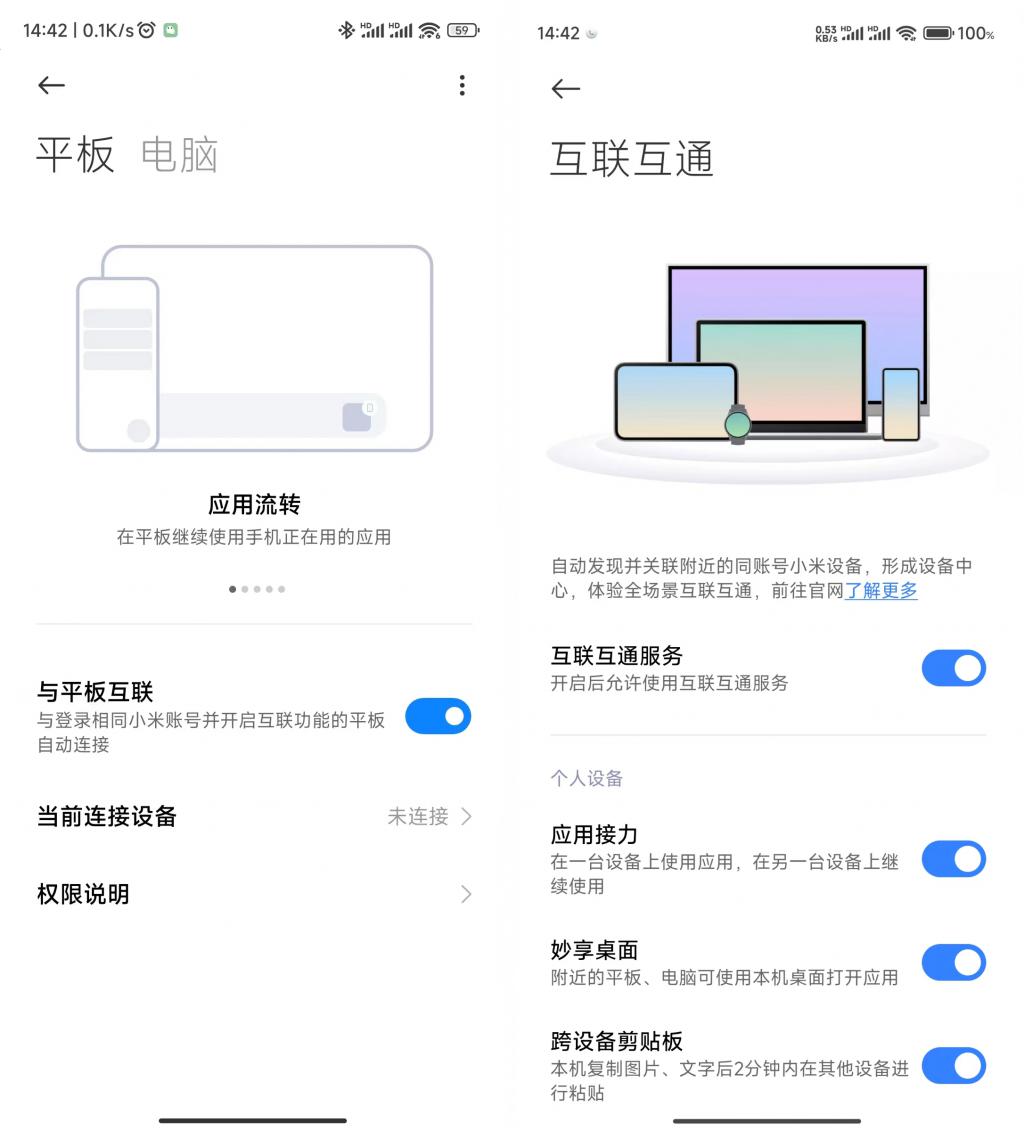Open the three-dot overflow menu

tap(461, 86)
